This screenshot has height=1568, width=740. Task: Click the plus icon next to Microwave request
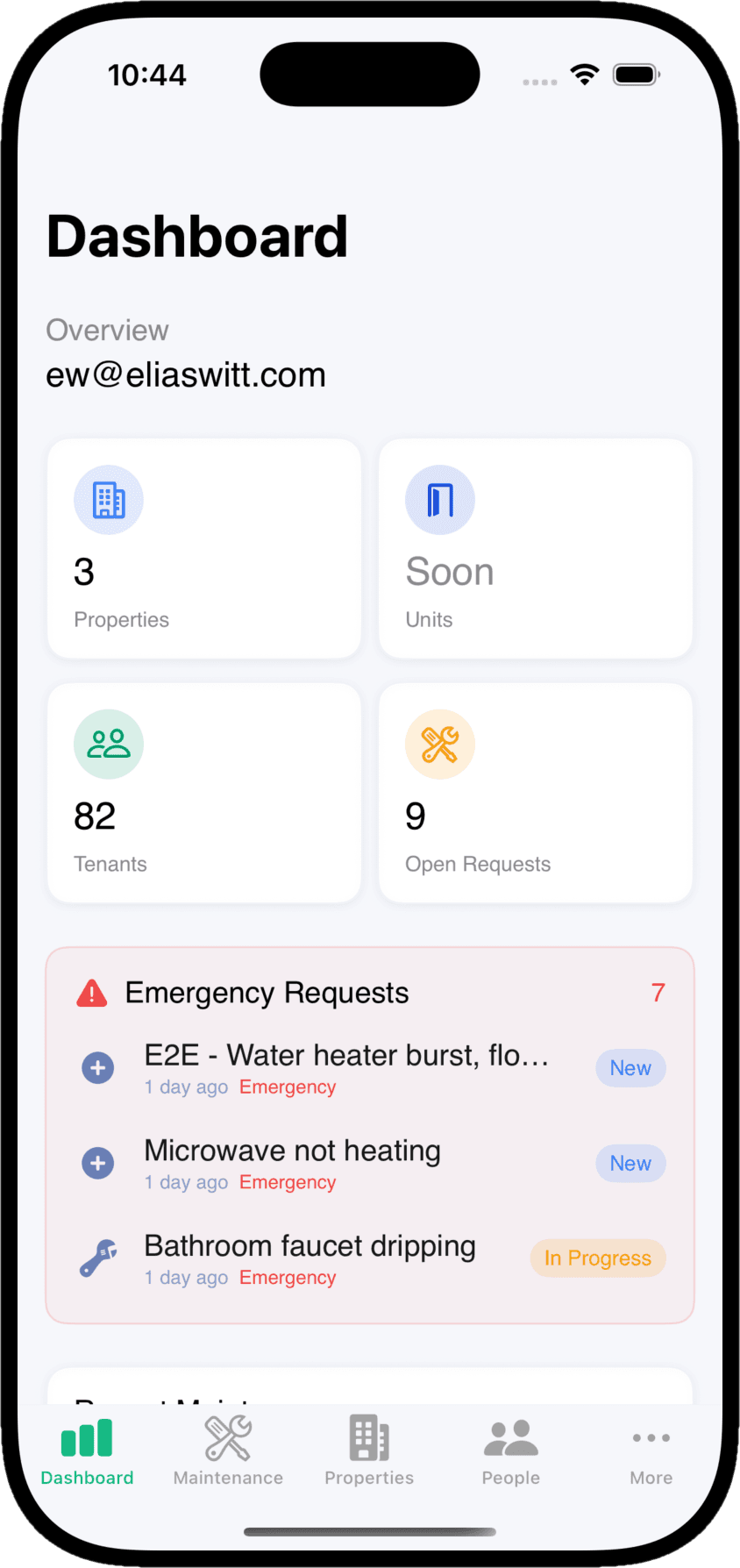(97, 1163)
